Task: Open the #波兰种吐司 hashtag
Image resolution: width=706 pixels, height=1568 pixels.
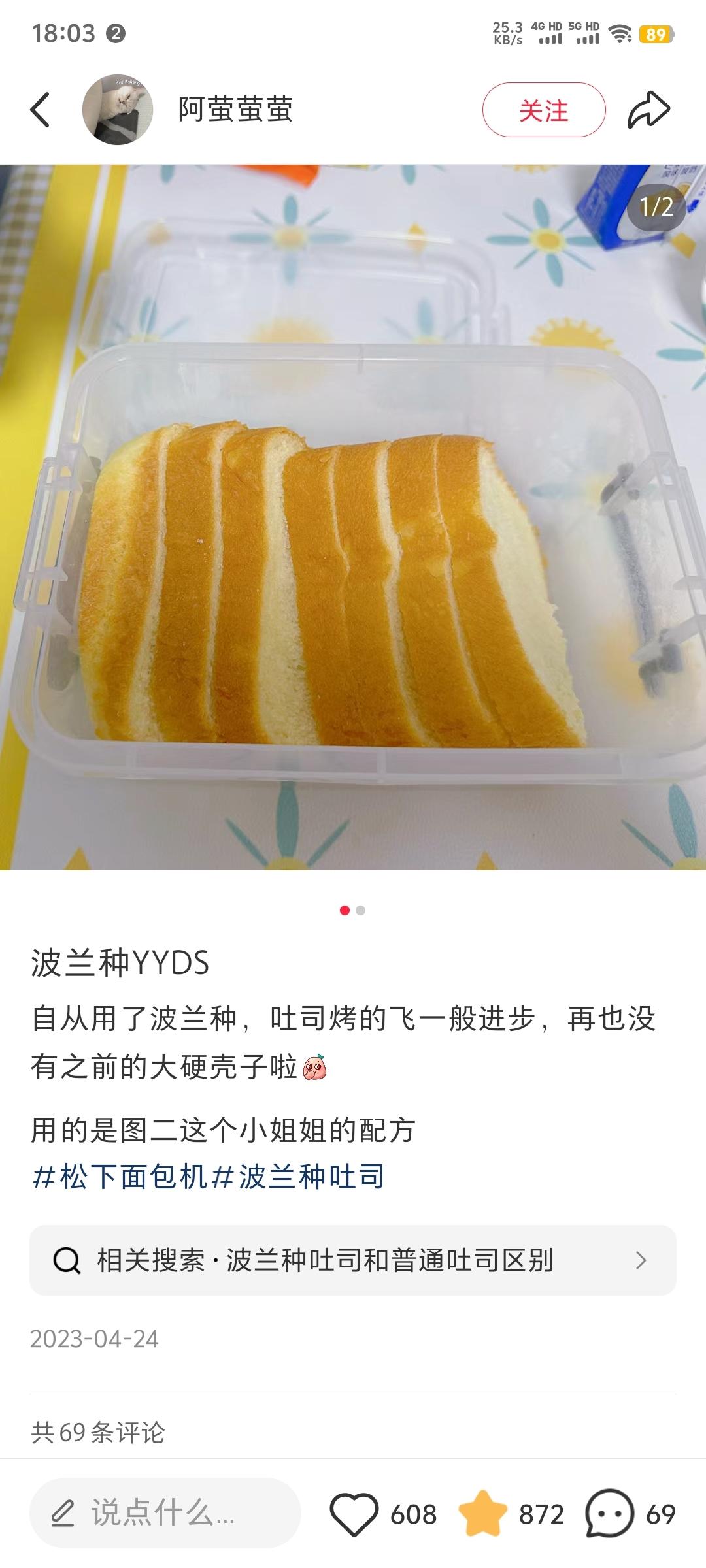Action: click(x=299, y=1177)
